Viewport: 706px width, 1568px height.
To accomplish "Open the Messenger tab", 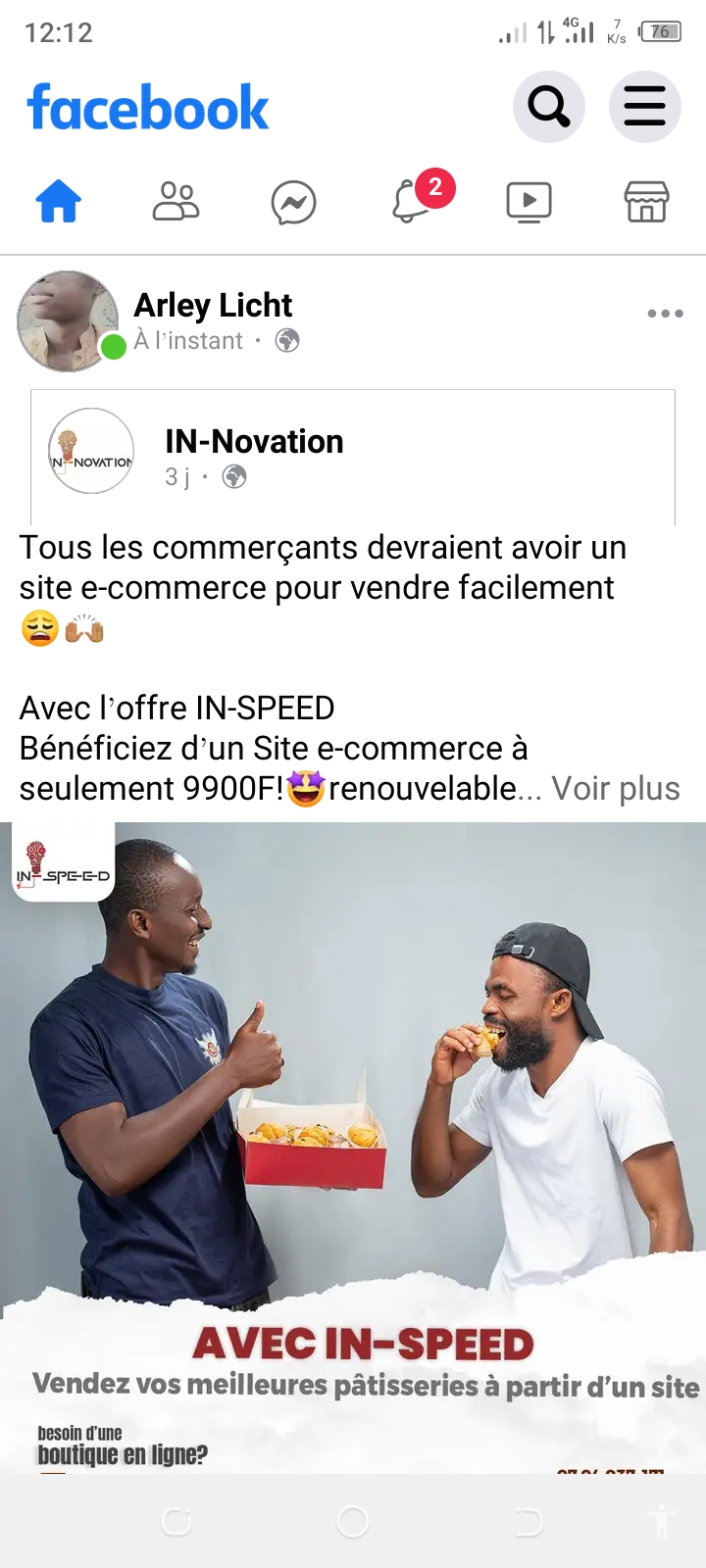I will pyautogui.click(x=293, y=204).
